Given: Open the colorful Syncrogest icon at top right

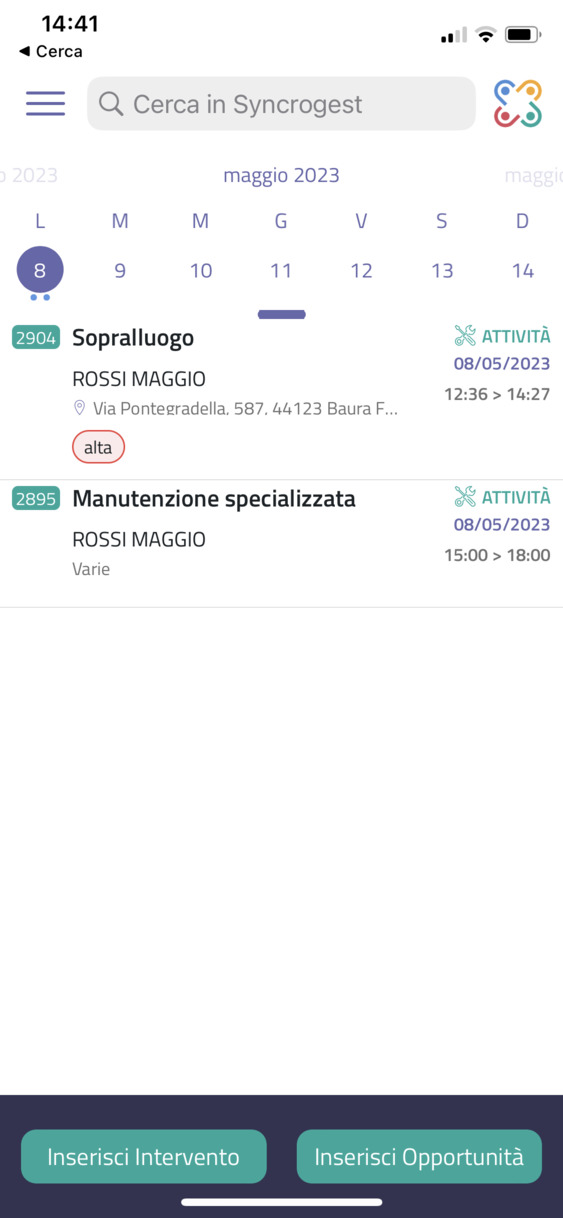Looking at the screenshot, I should (517, 103).
